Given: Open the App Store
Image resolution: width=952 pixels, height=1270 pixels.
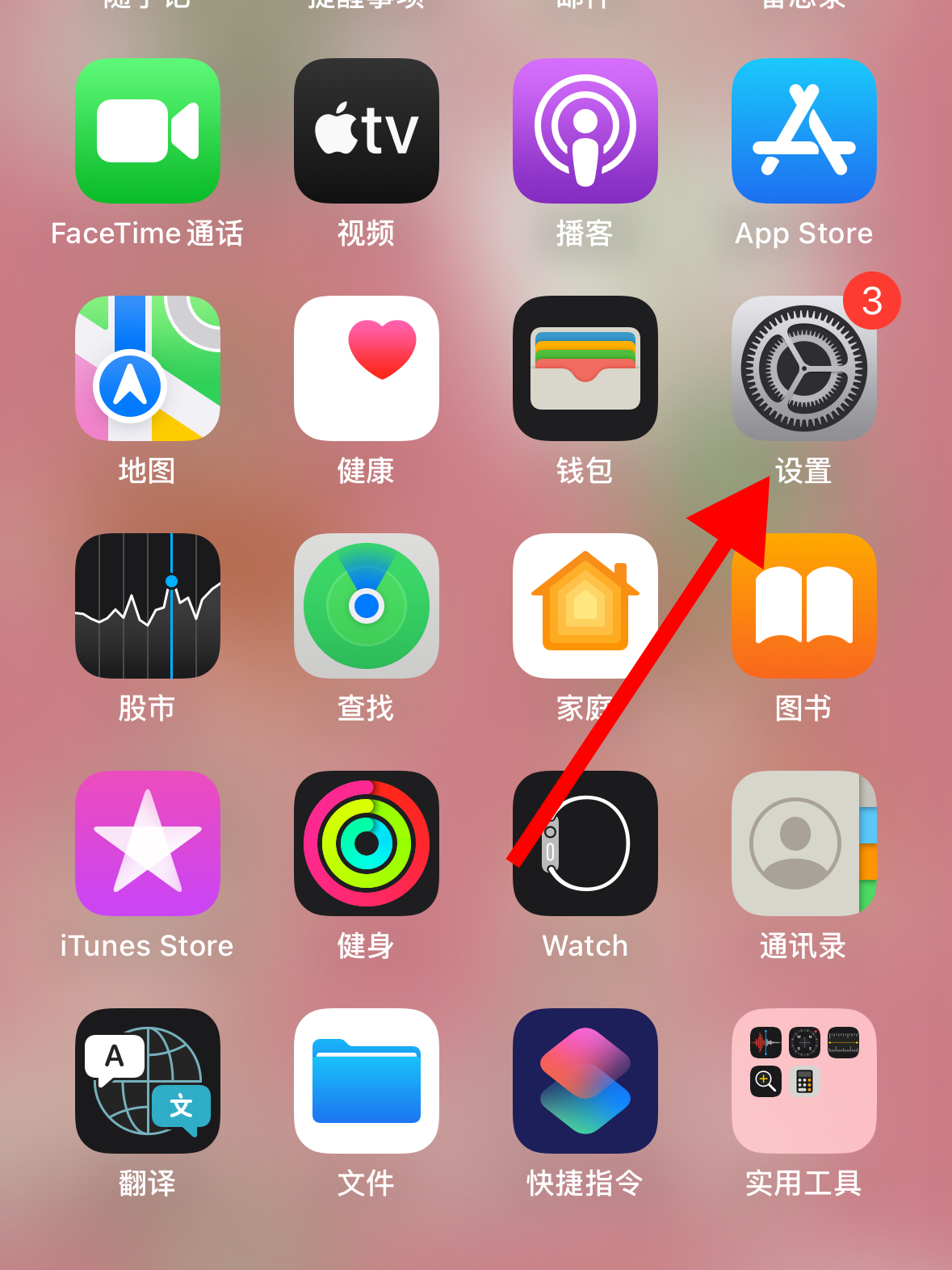Looking at the screenshot, I should 804,131.
